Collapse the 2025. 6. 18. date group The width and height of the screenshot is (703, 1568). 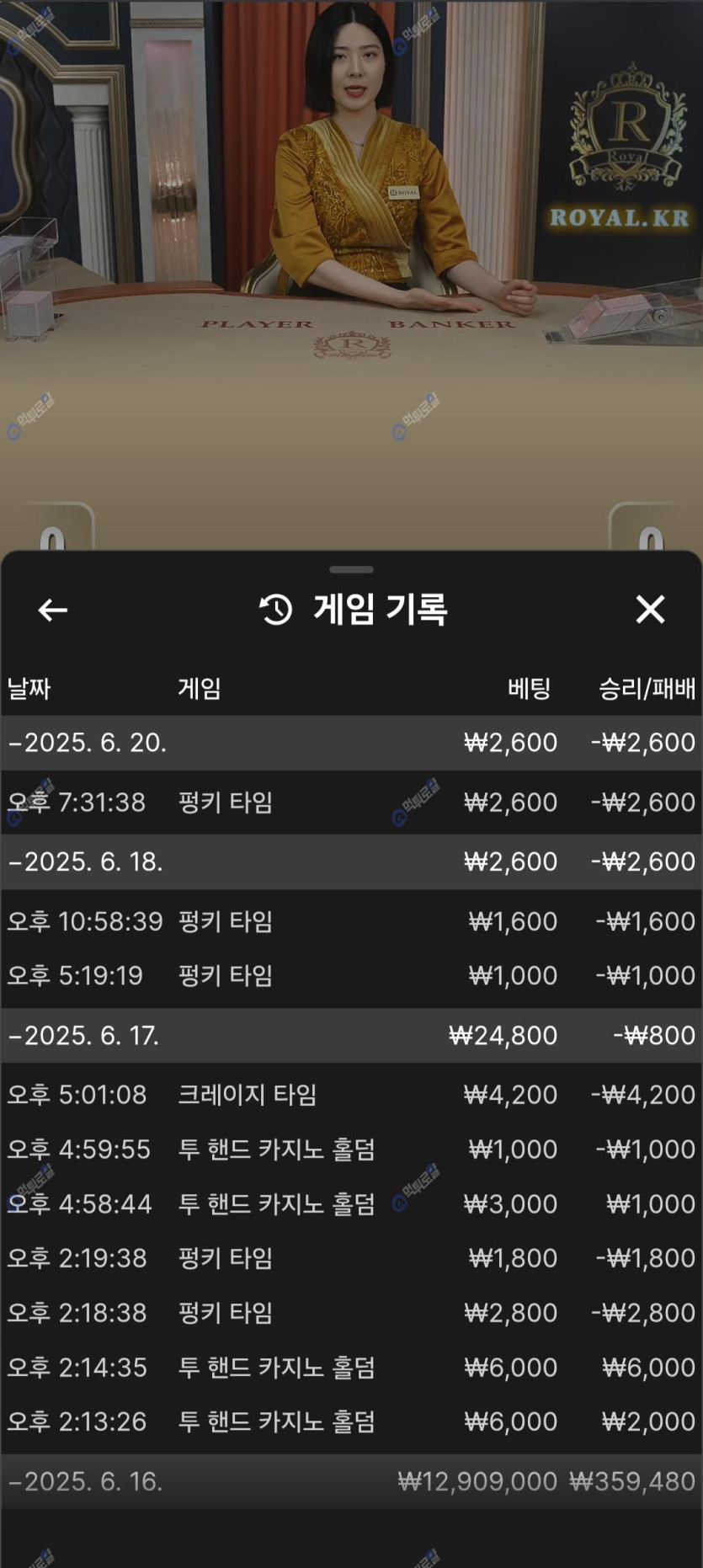pyautogui.click(x=86, y=862)
